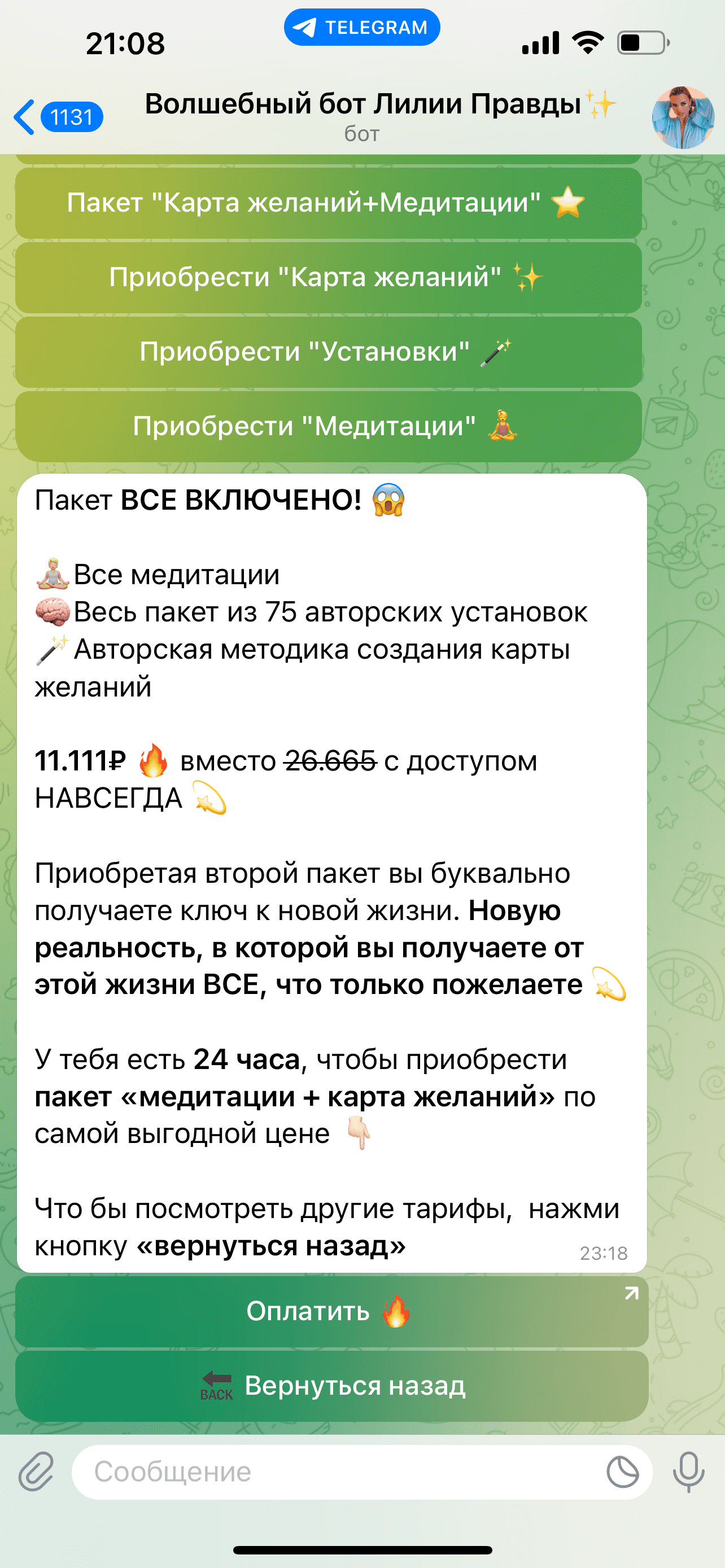
Task: Go back to the chat list
Action: tap(58, 117)
